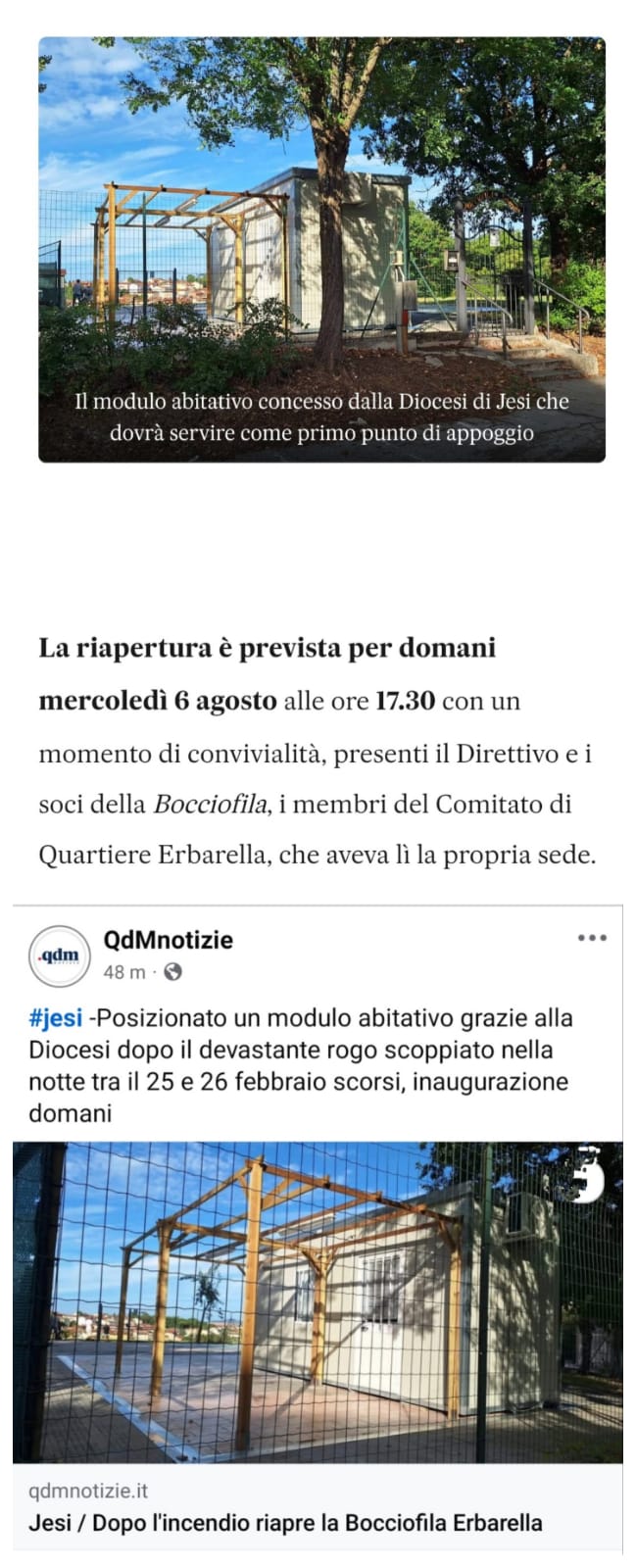The image size is (636, 1568).
Task: Open the three-dot menu on the QdMnotizie post
Action: [592, 938]
